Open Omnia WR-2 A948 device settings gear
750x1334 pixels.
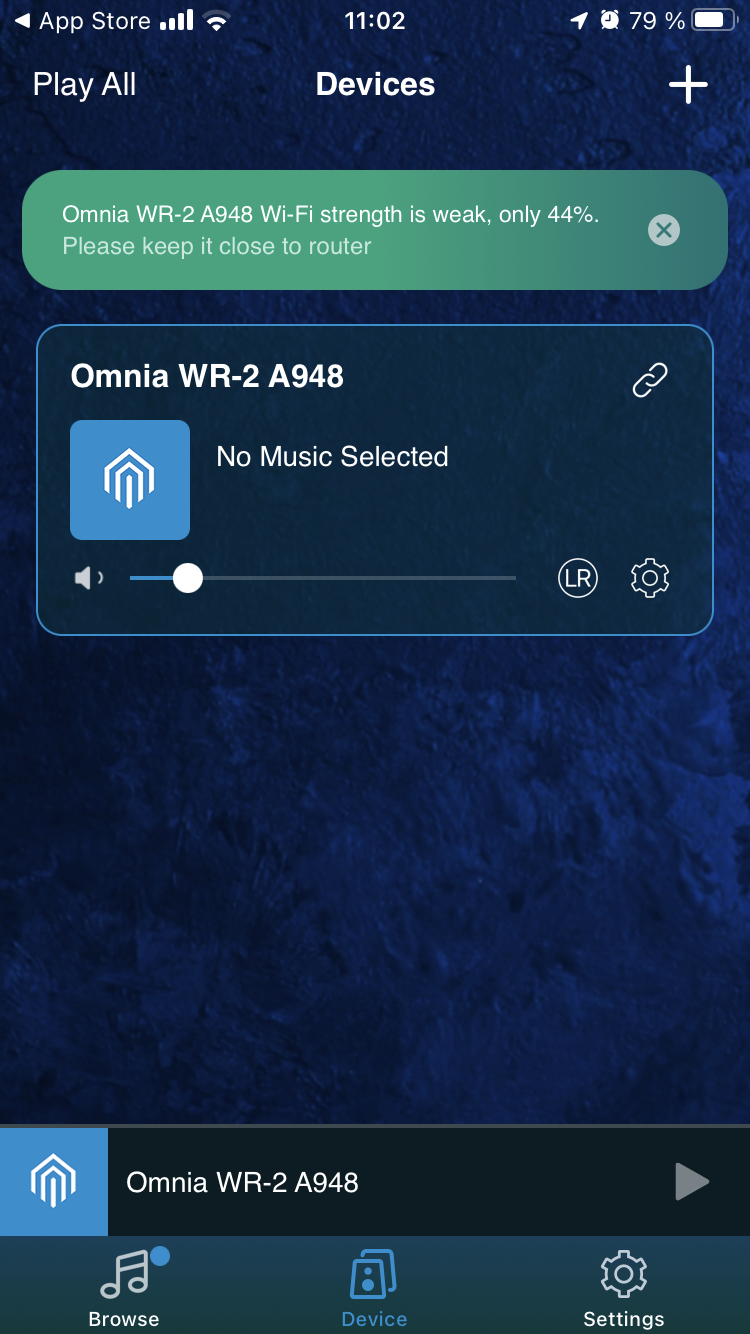[x=650, y=578]
